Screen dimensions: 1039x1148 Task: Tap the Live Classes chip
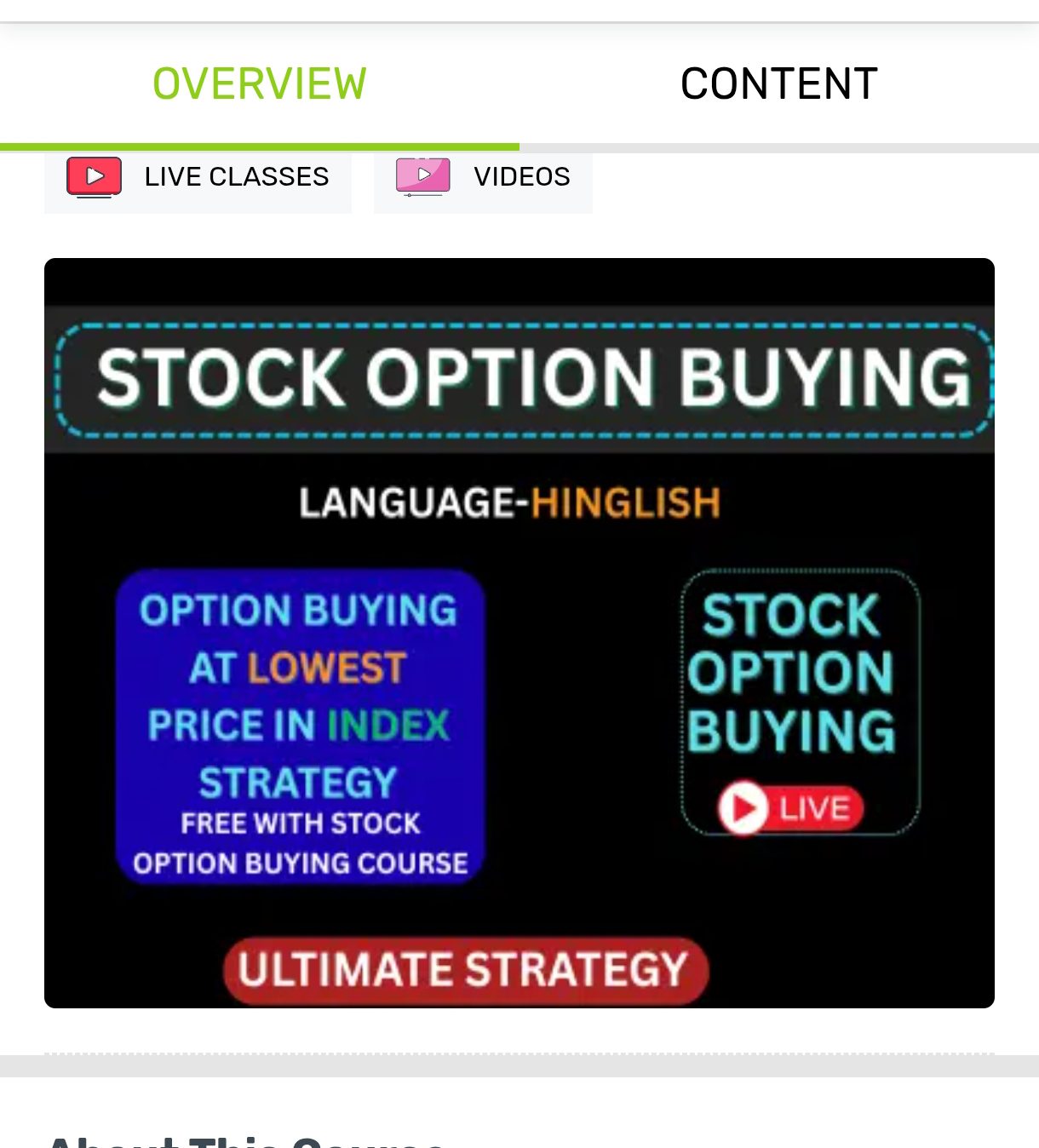[x=198, y=177]
